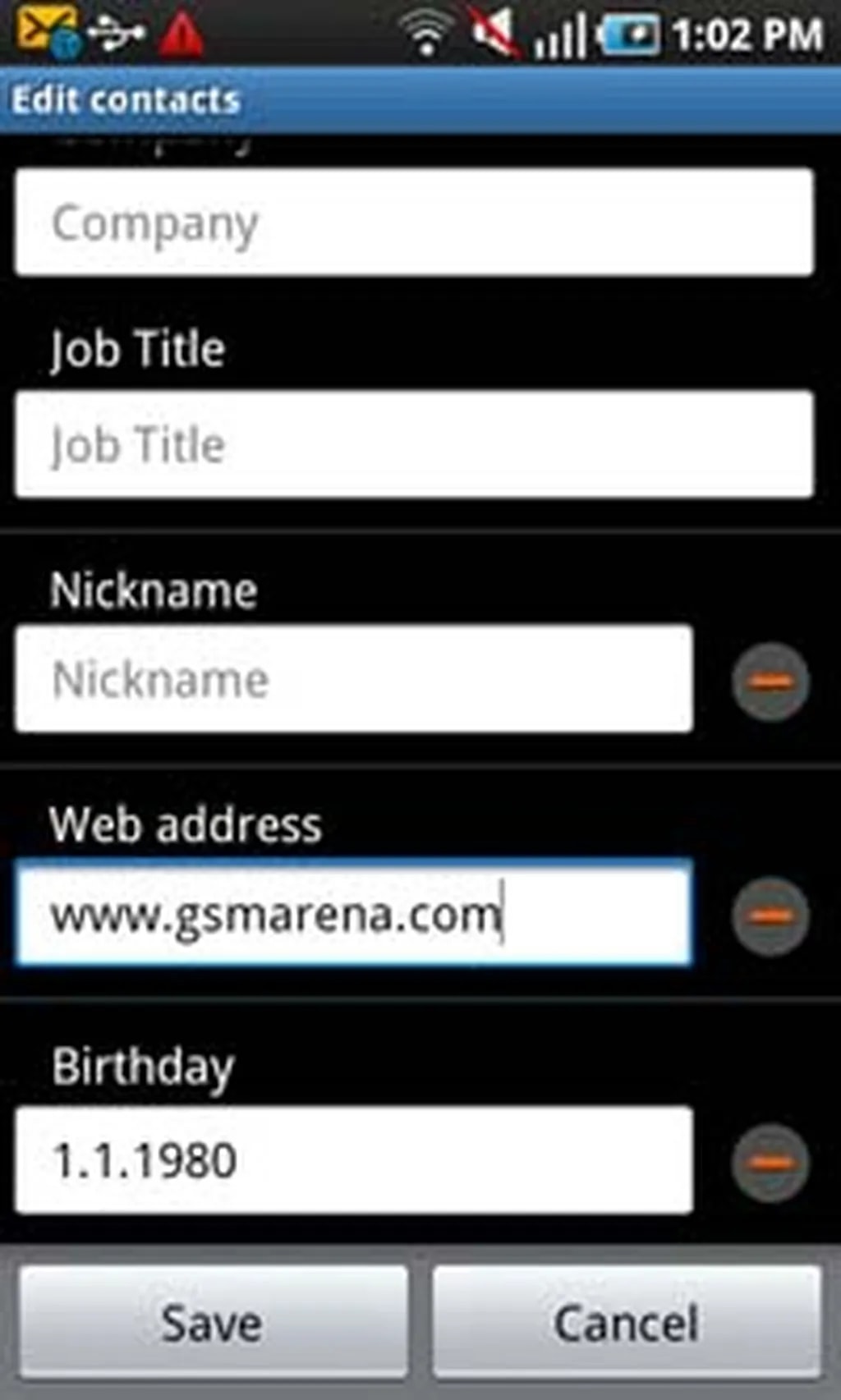841x1400 pixels.
Task: Remove the Birthday field
Action: (770, 1162)
